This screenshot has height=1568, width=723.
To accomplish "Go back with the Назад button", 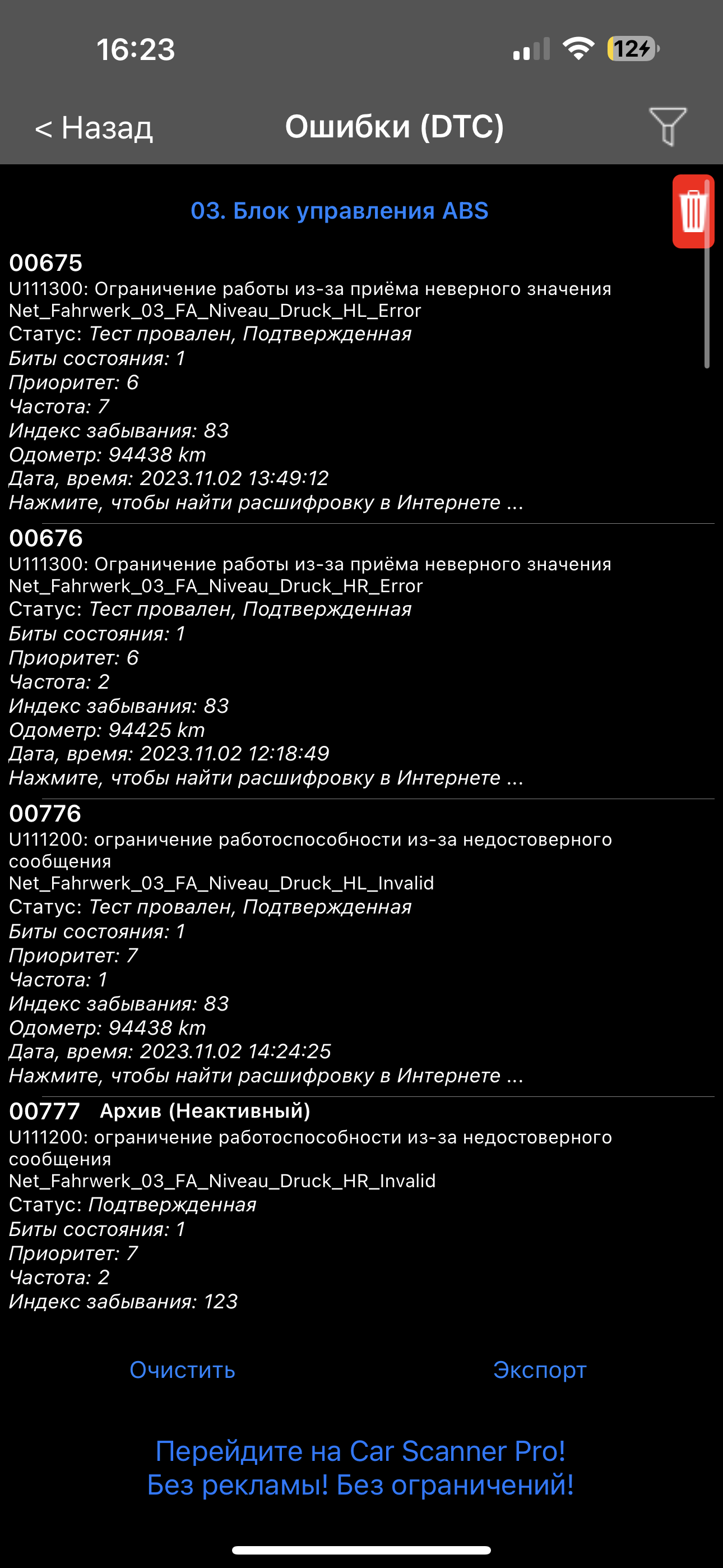I will pos(94,128).
